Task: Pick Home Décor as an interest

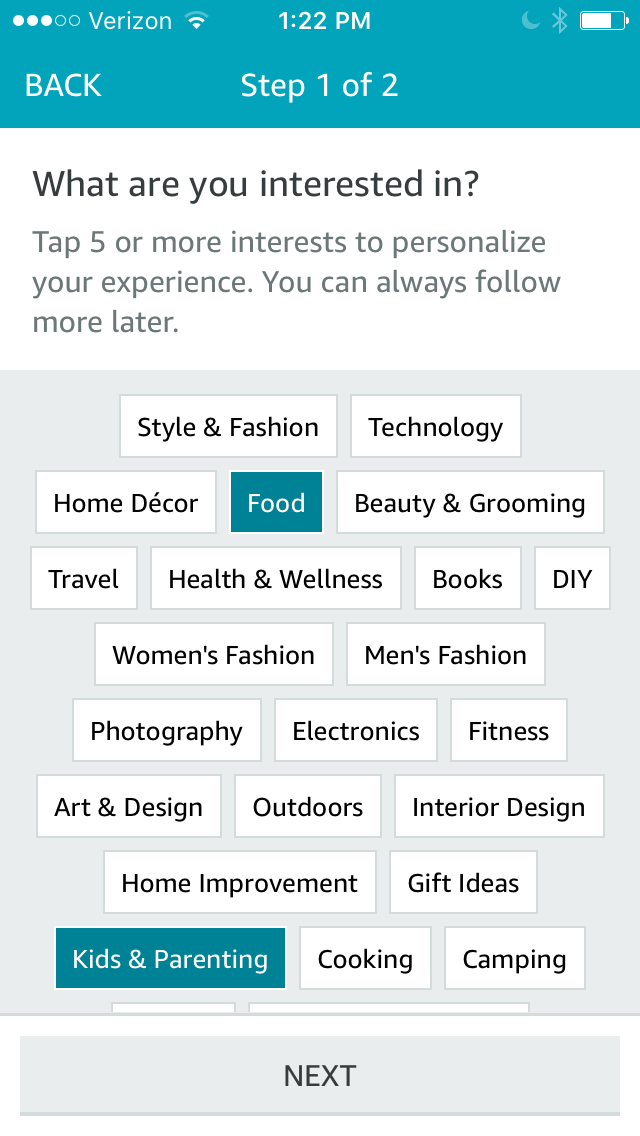Action: point(126,503)
